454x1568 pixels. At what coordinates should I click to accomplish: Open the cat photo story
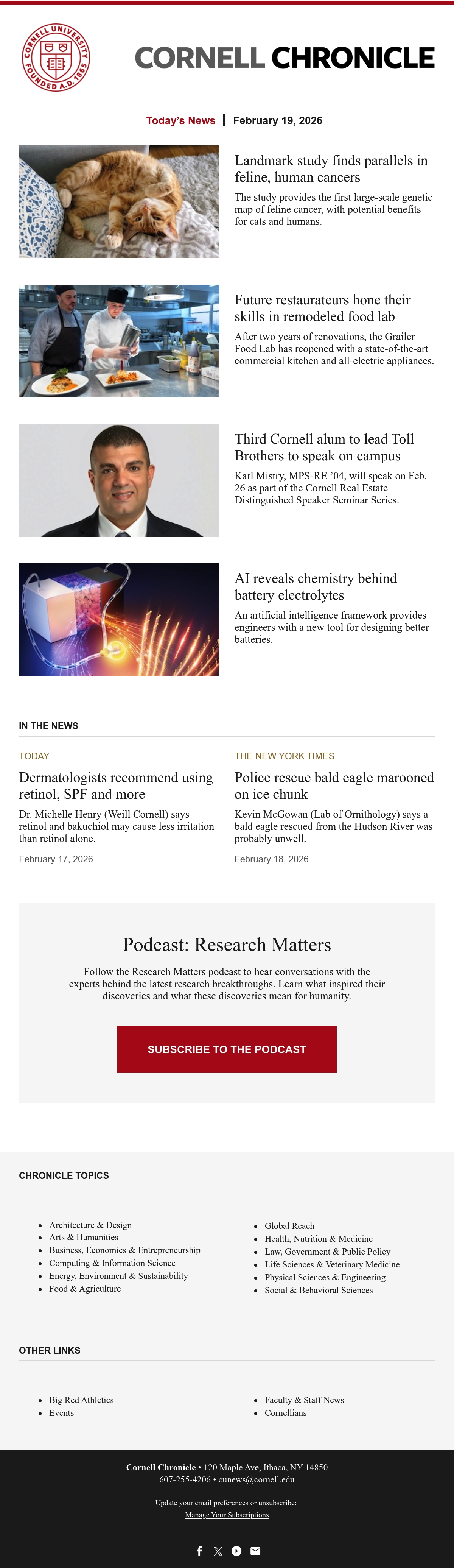point(119,201)
